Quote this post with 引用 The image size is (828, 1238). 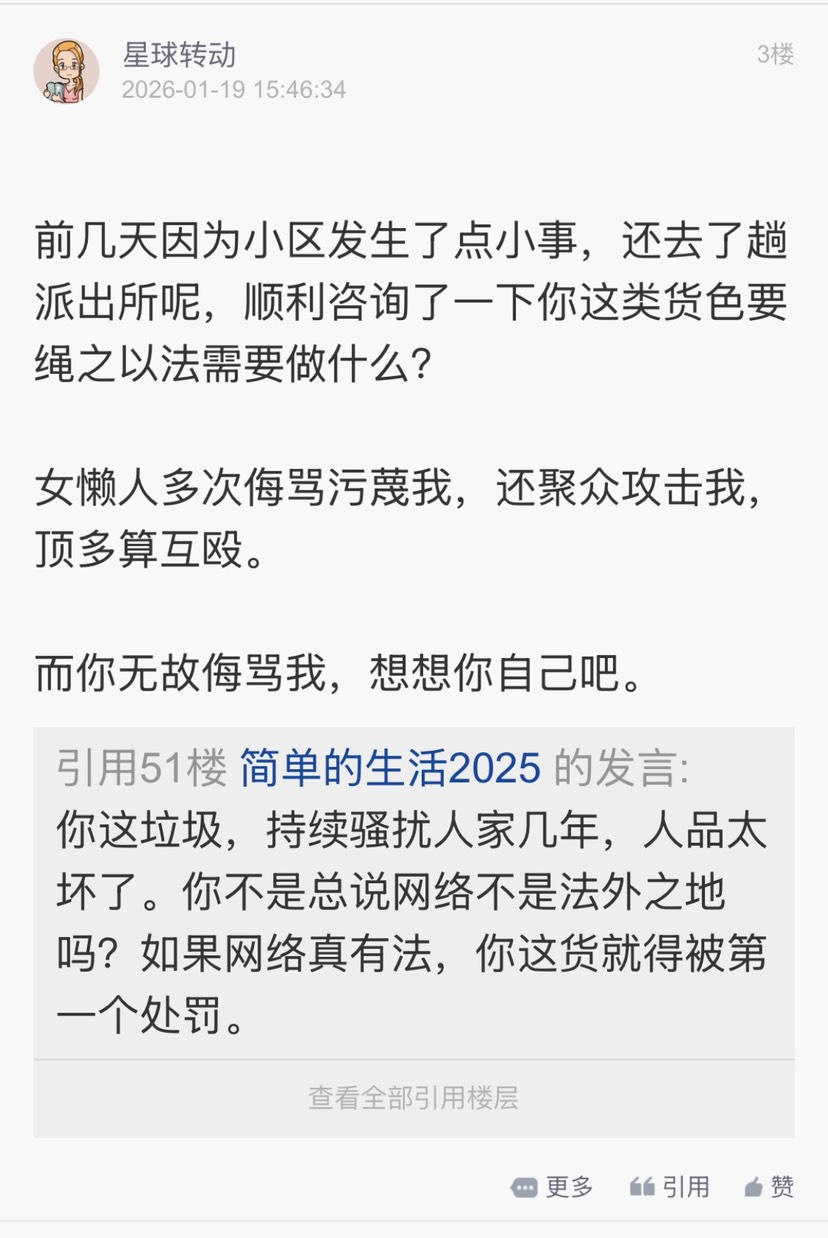(670, 1187)
